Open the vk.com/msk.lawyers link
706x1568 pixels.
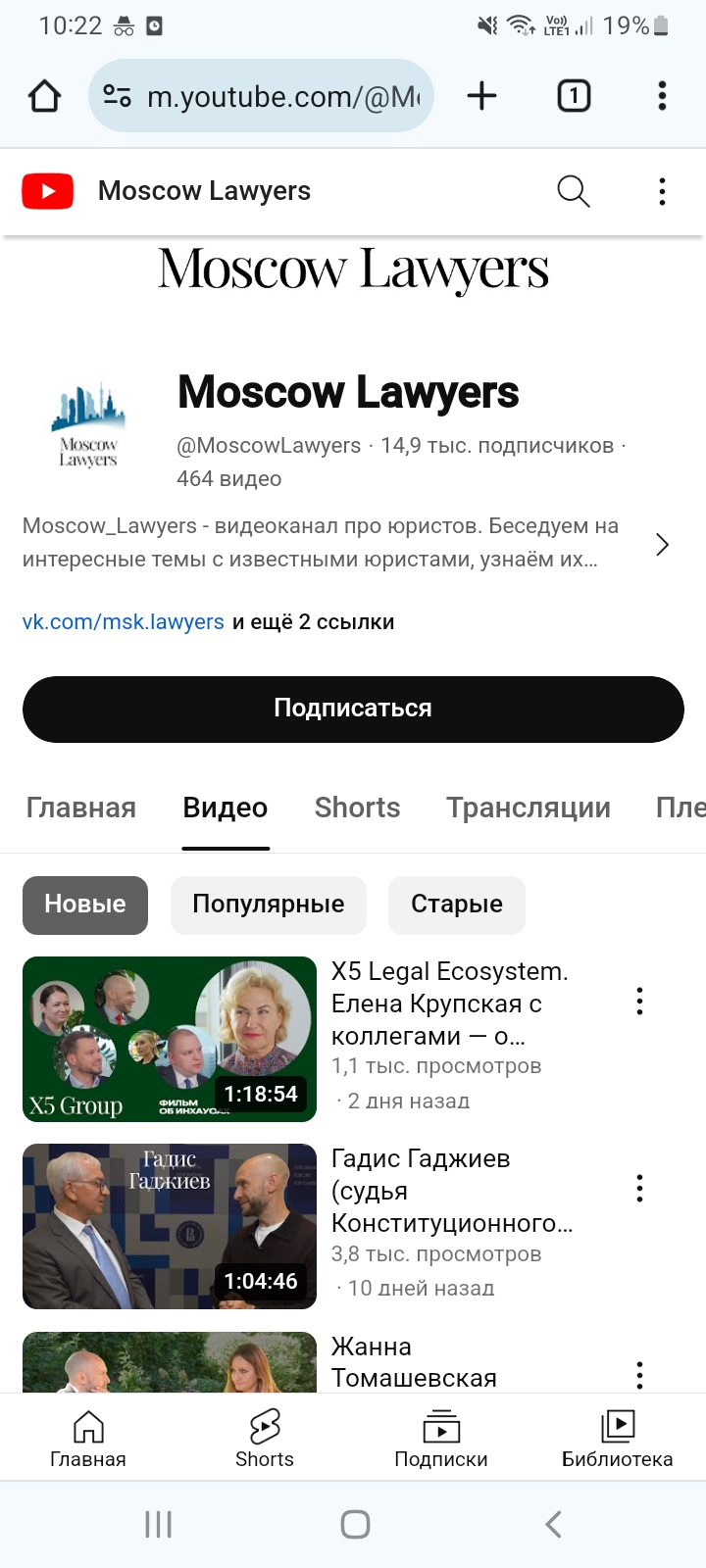click(x=124, y=622)
